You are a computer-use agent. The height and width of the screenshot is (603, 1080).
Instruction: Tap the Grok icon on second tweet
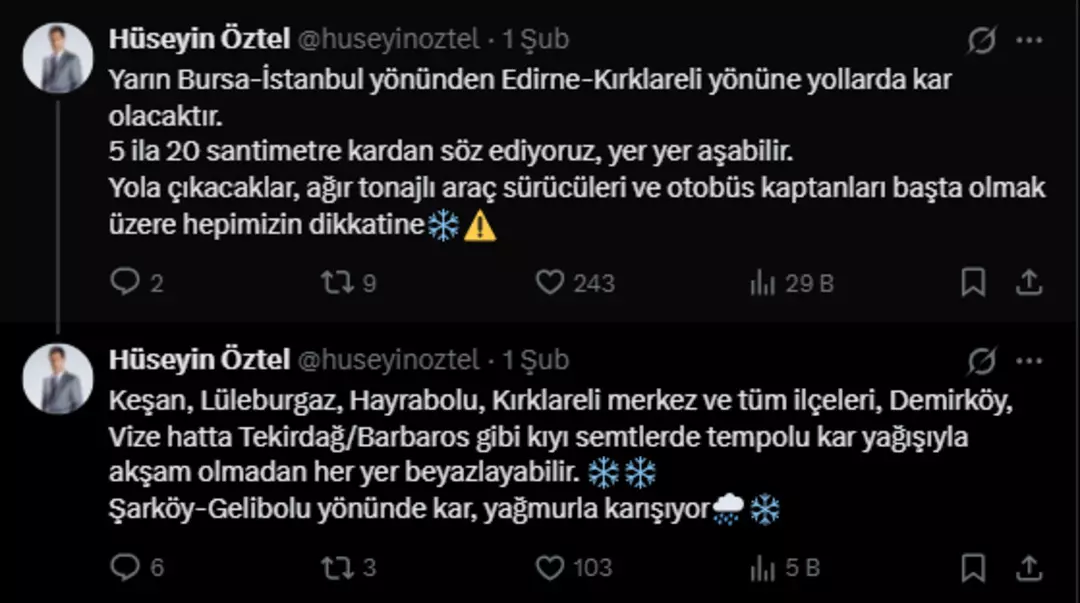click(x=982, y=360)
